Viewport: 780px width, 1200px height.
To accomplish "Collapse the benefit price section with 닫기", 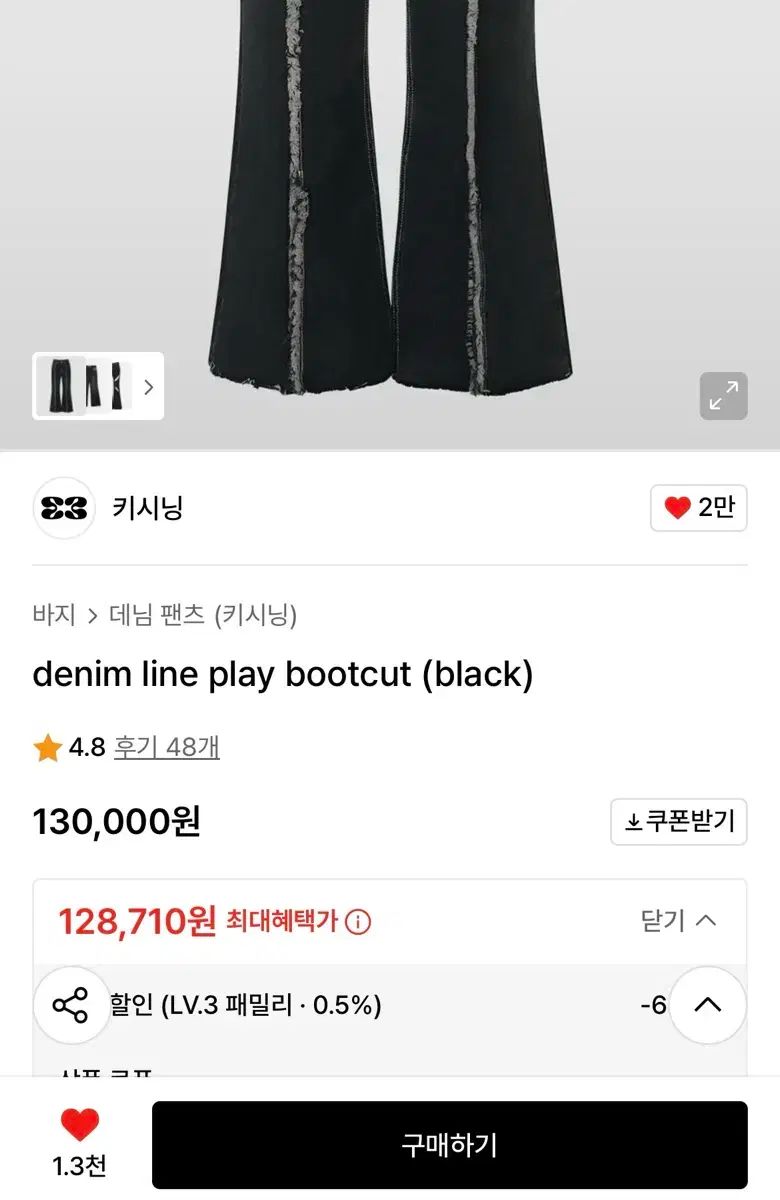I will pos(679,920).
